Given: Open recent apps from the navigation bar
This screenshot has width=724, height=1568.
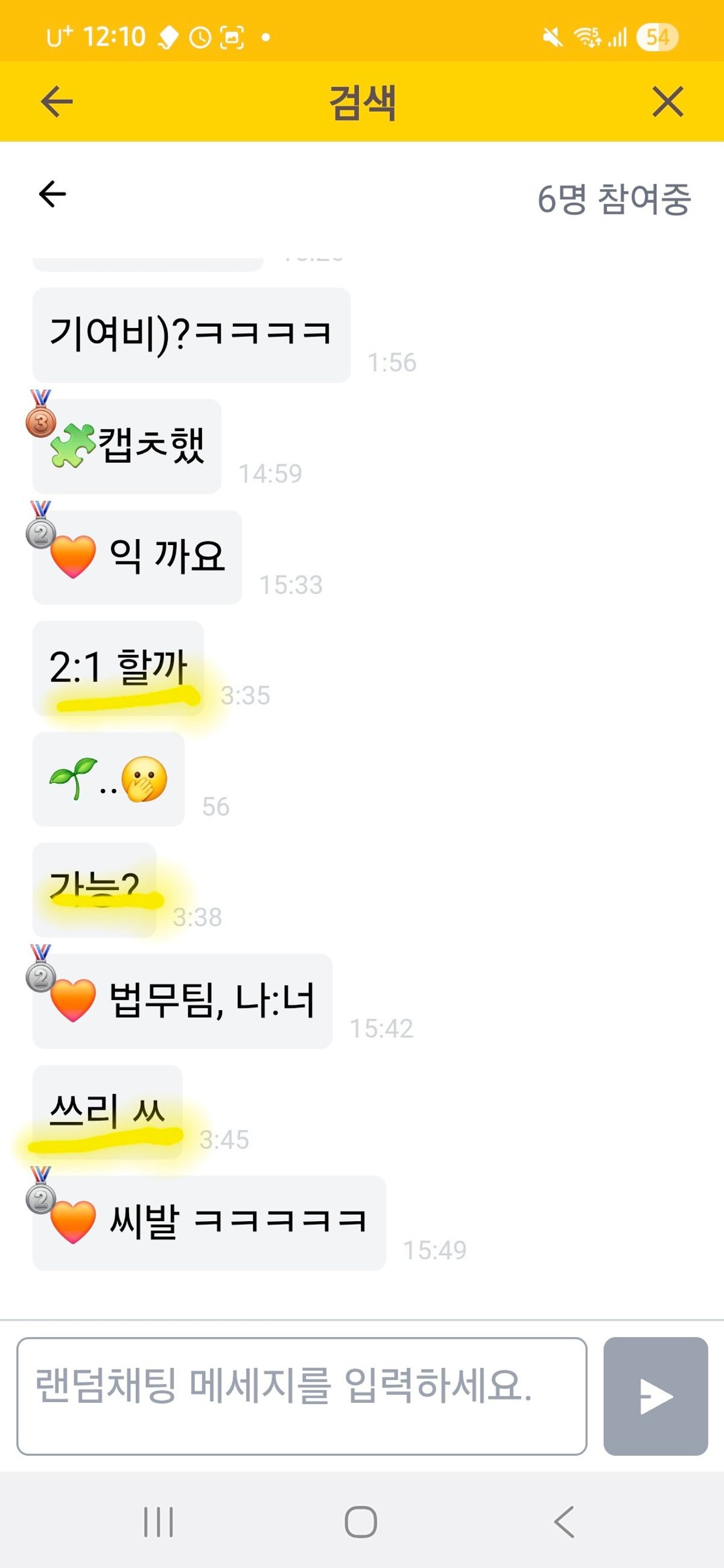Looking at the screenshot, I should pos(158,1522).
